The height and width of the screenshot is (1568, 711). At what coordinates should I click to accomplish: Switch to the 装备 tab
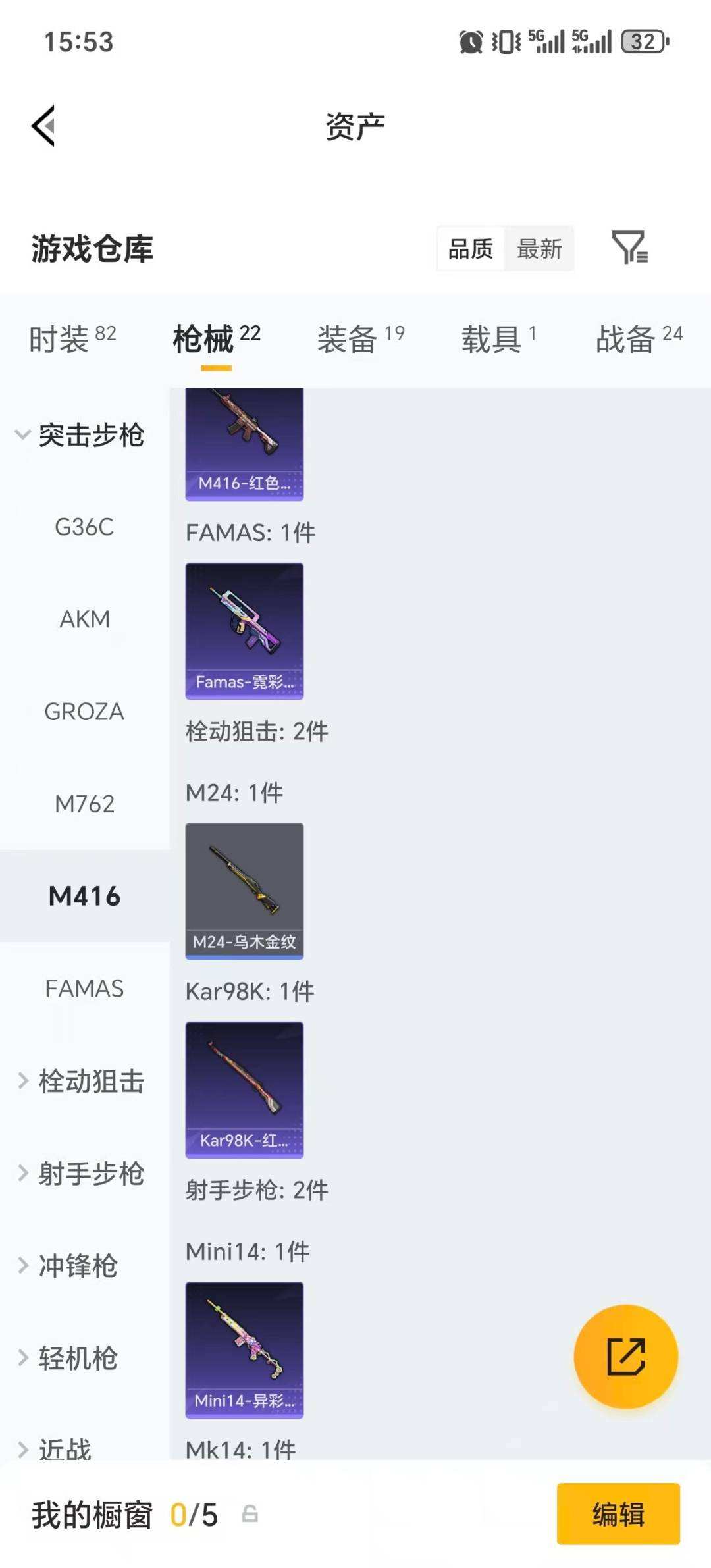[361, 338]
